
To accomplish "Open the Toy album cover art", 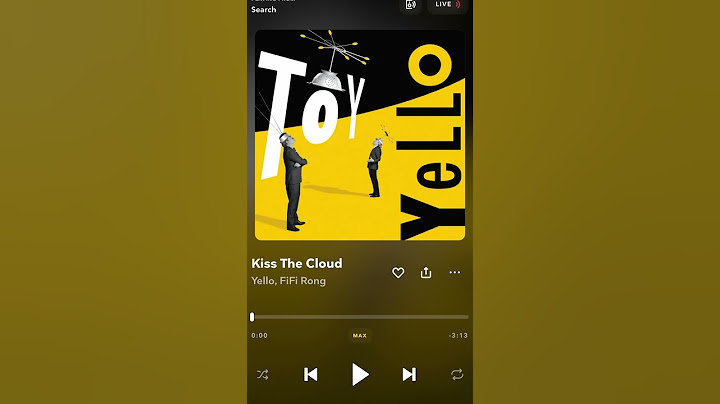I will point(360,135).
